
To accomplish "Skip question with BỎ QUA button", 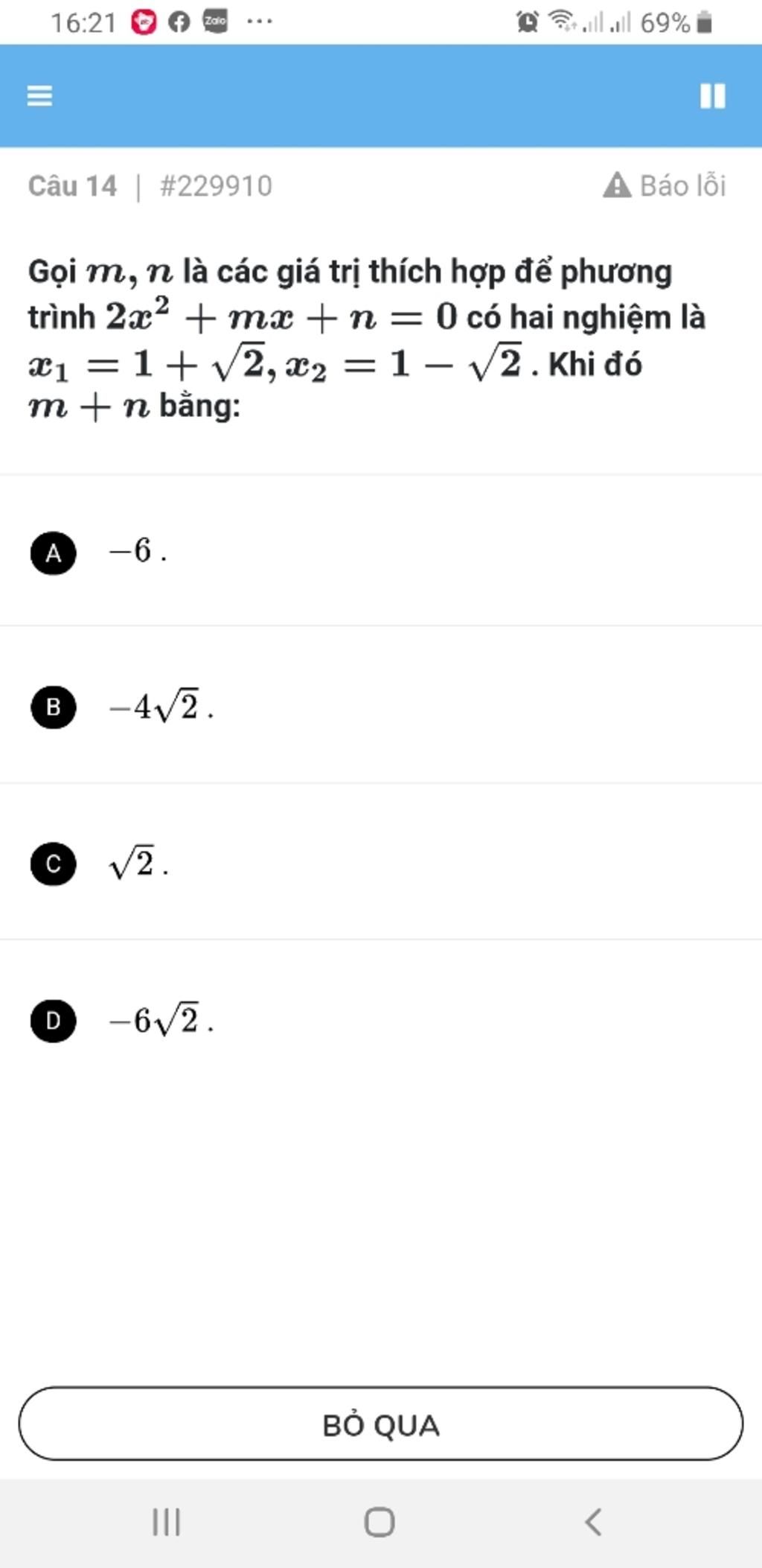I will click(380, 1425).
